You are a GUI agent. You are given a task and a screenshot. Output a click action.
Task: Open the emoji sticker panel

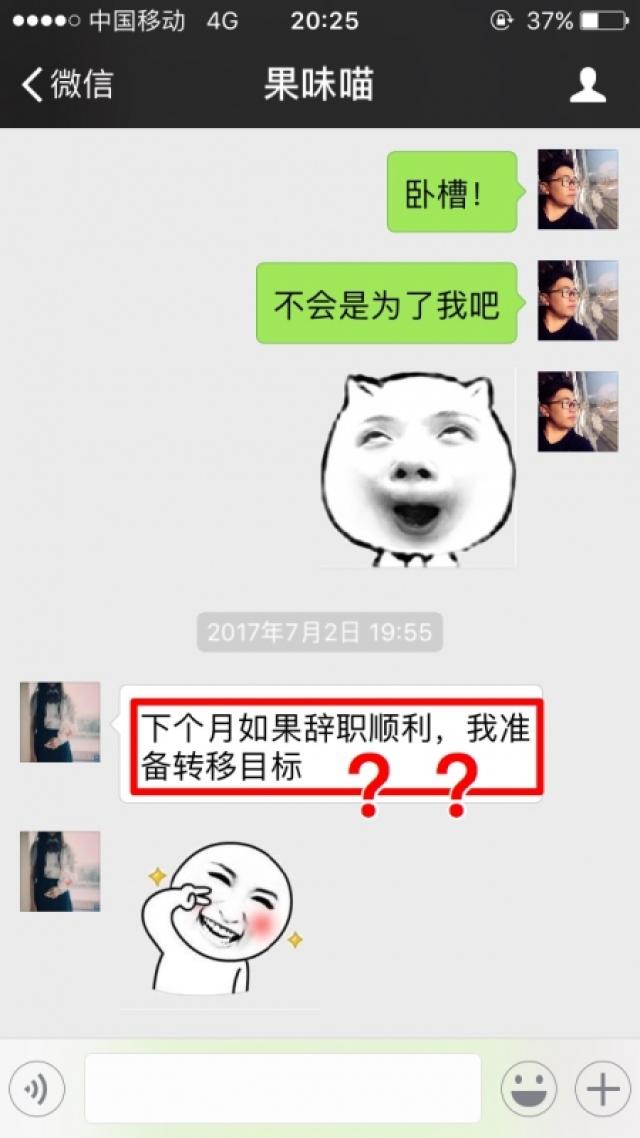(x=528, y=1088)
